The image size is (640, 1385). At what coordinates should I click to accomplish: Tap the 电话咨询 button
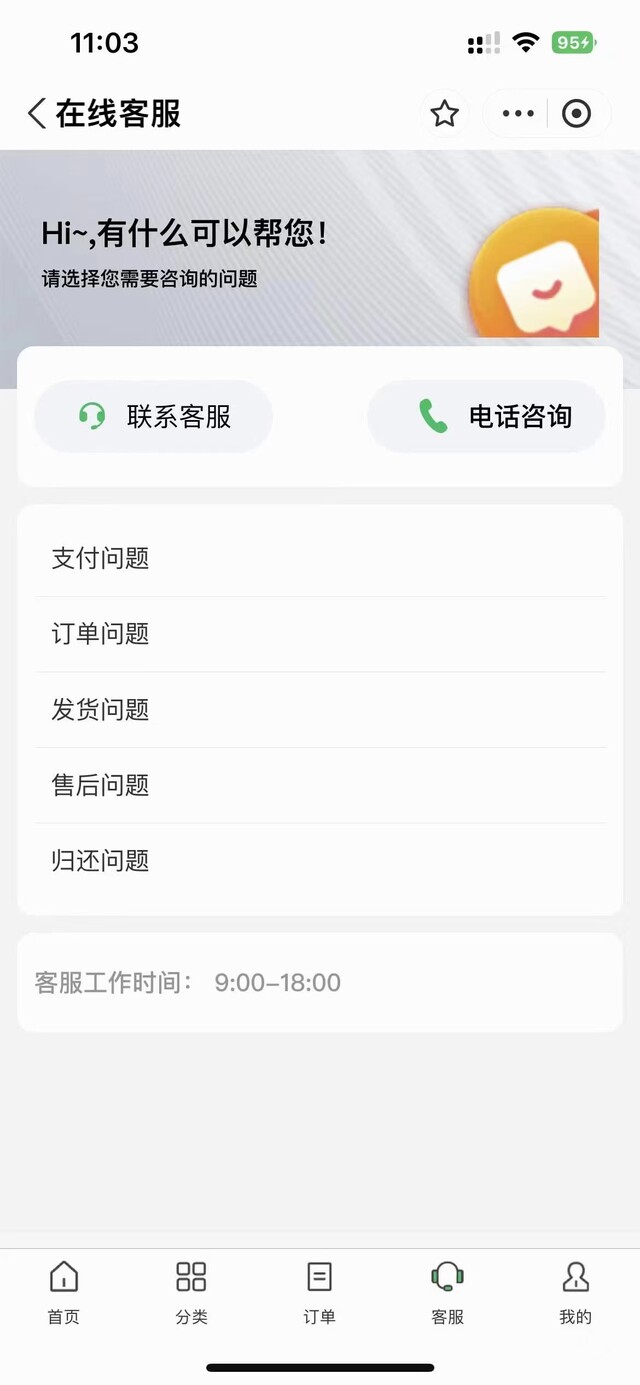point(486,417)
